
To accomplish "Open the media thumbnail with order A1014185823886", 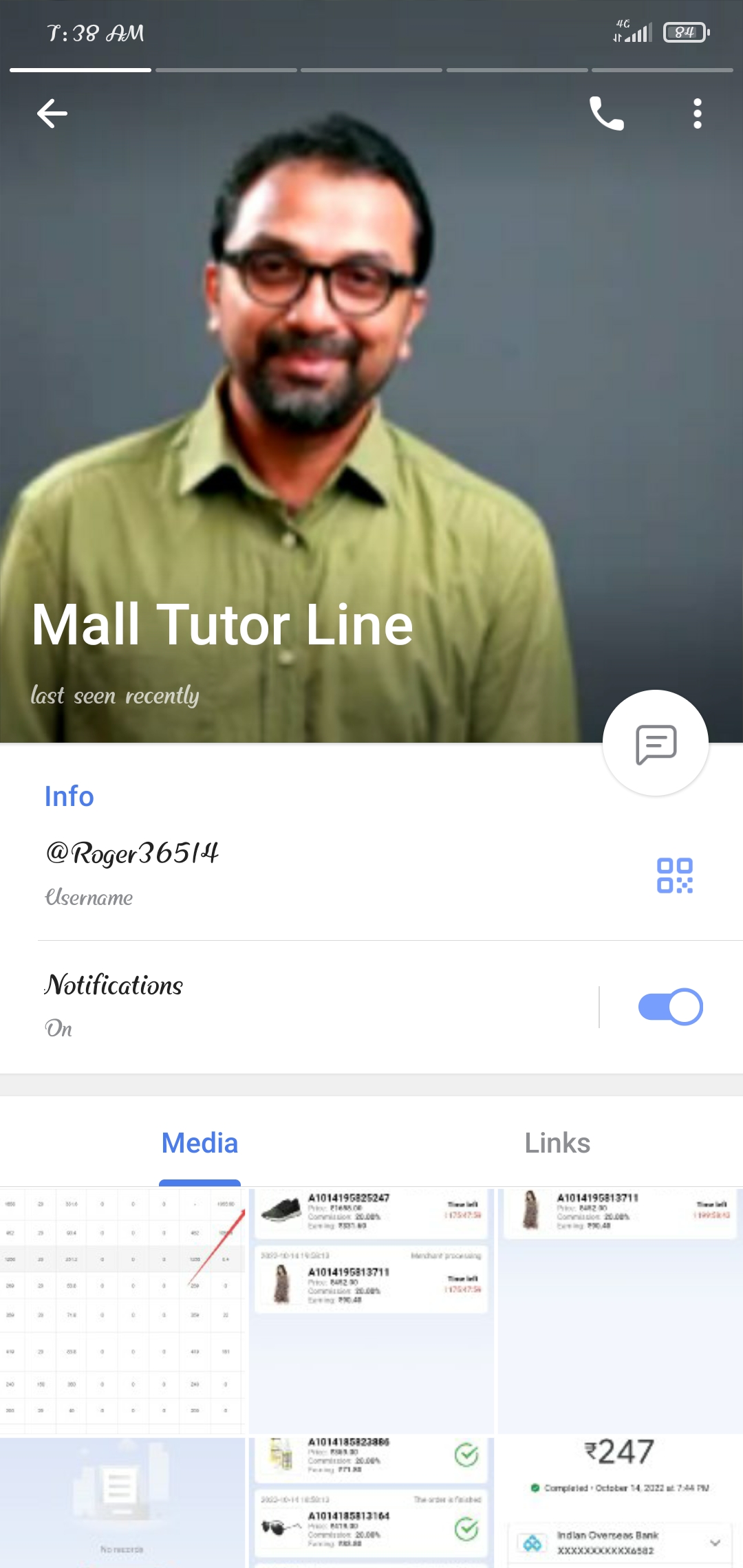I will point(371,1502).
